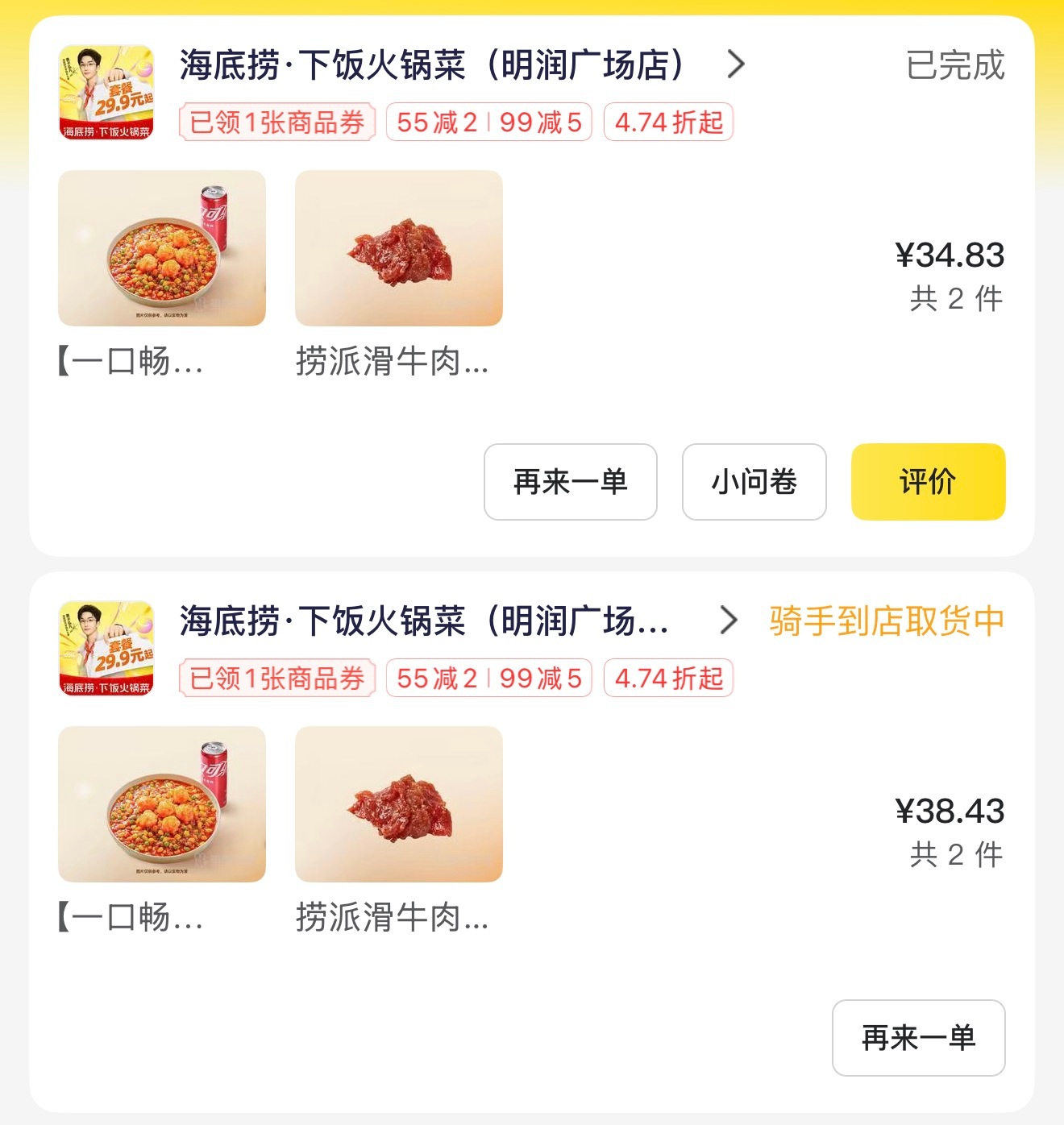View the 一口畅 combo in the ¥38.43 order
The width and height of the screenshot is (1064, 1125).
(162, 804)
